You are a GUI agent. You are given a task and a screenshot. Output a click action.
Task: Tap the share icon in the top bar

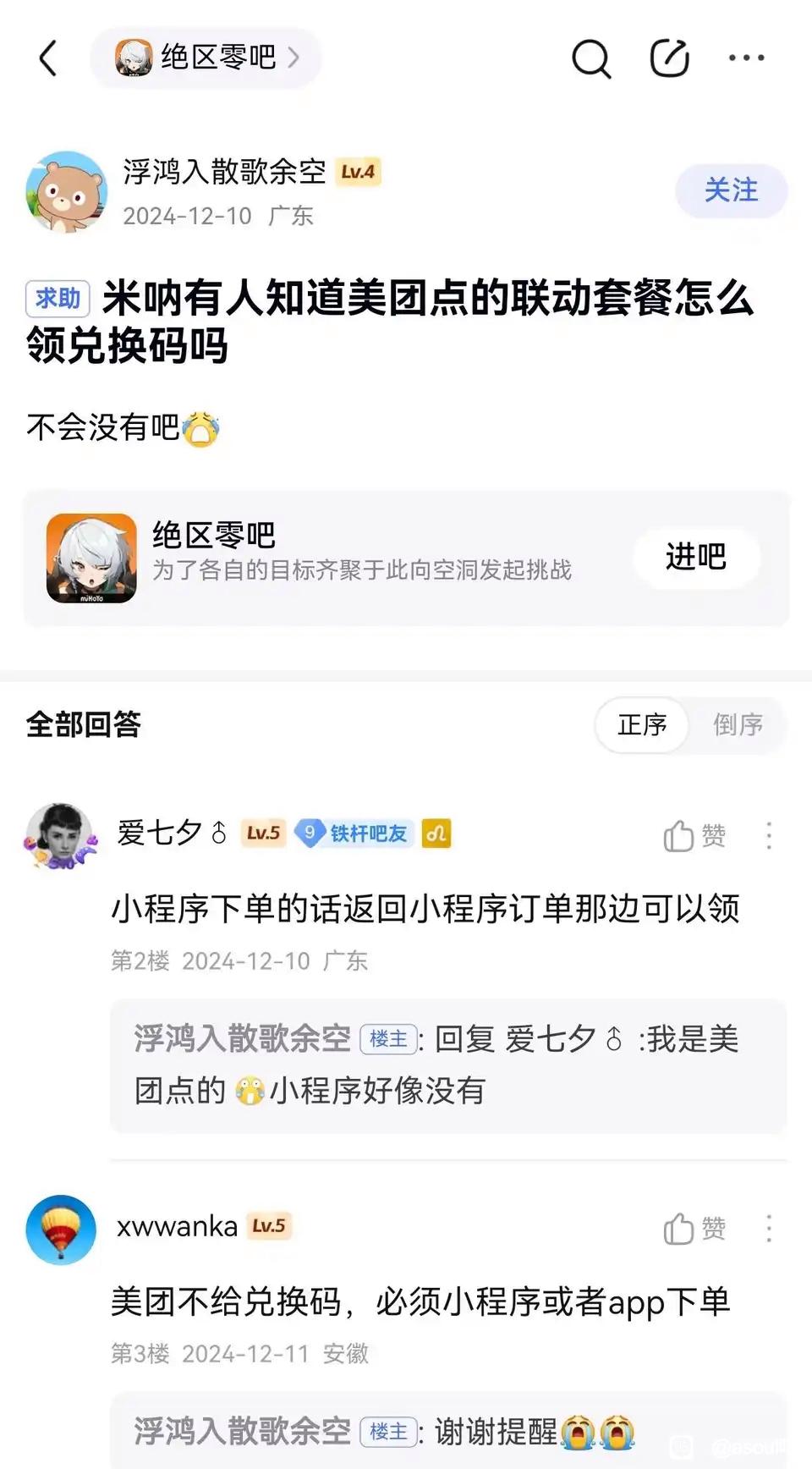click(669, 58)
